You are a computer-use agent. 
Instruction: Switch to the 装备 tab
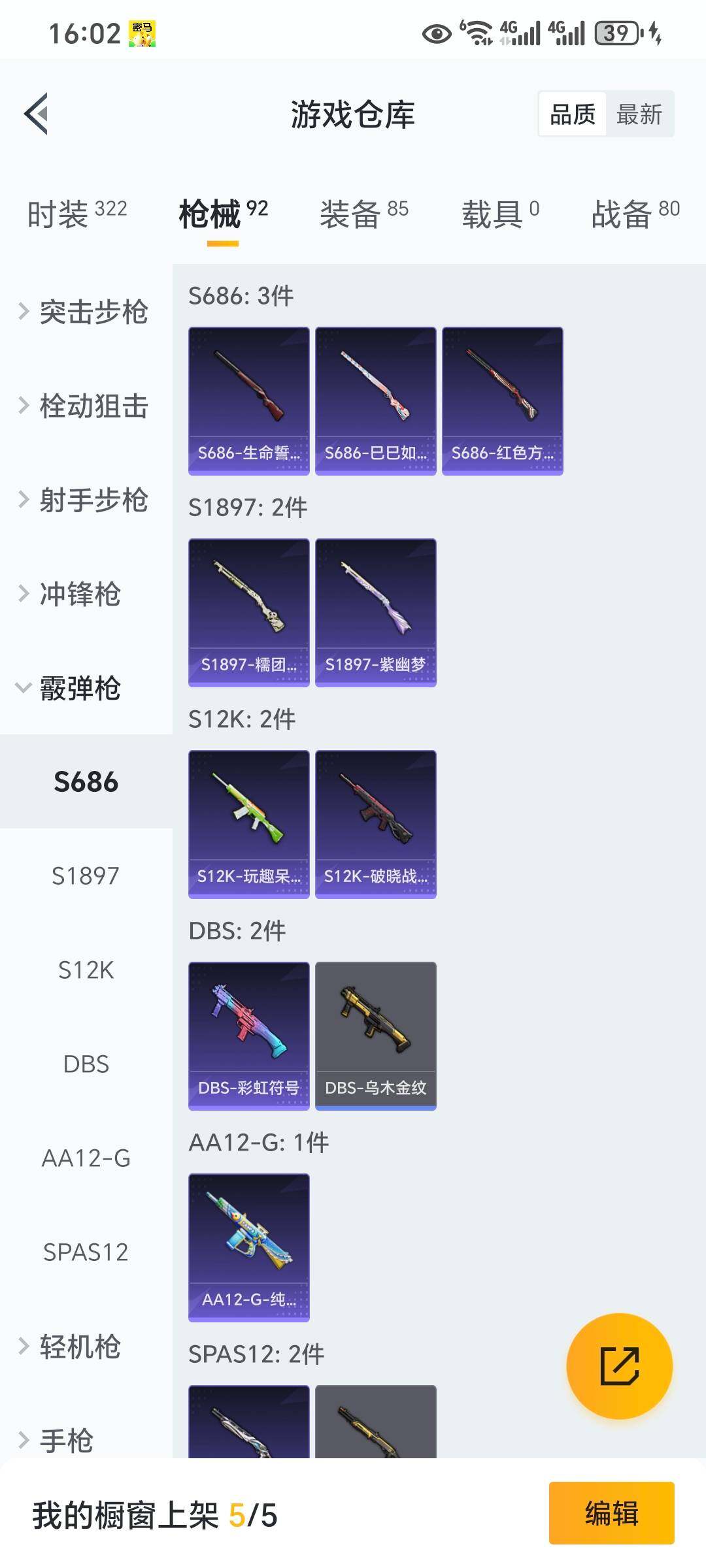click(363, 214)
